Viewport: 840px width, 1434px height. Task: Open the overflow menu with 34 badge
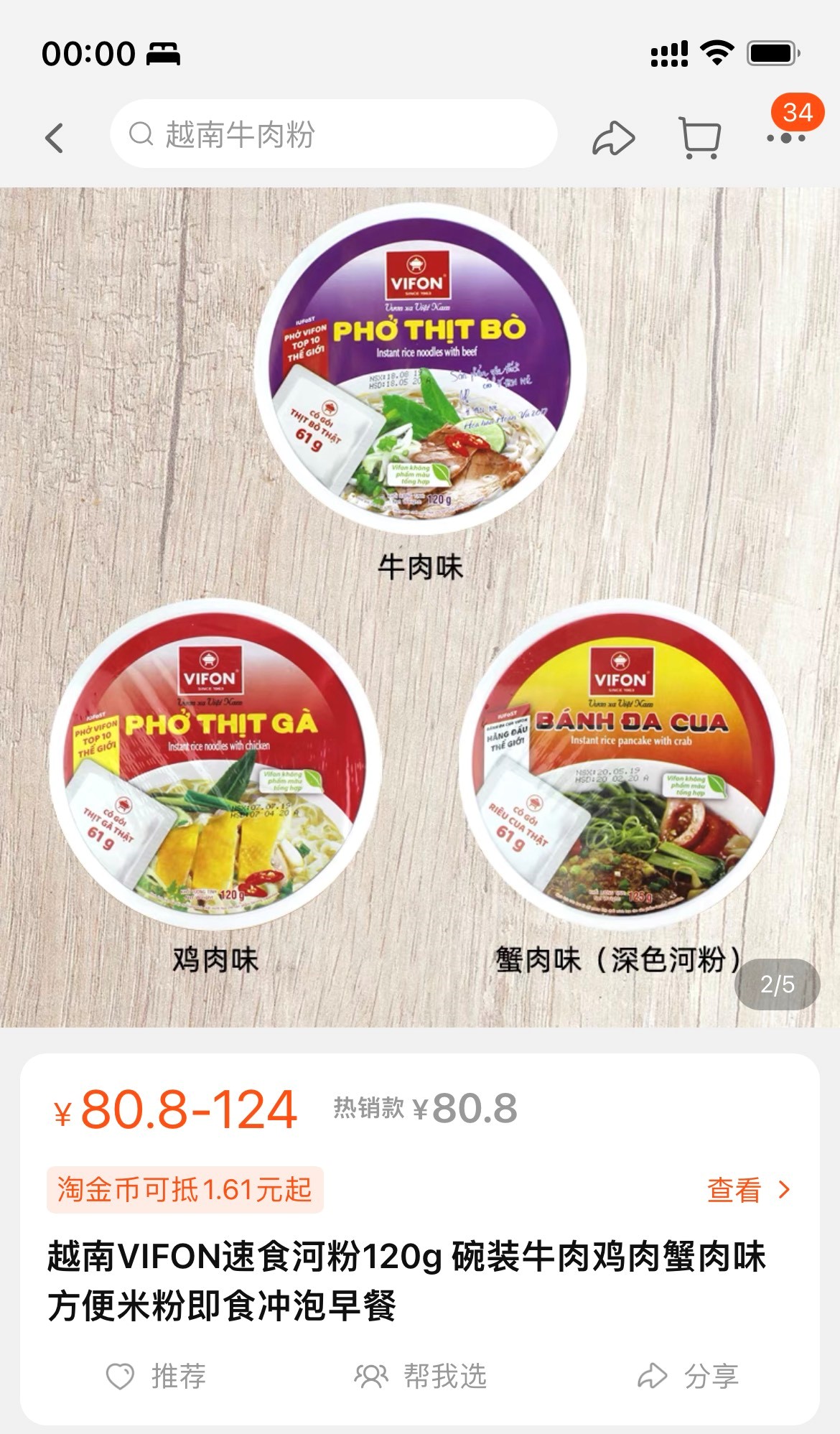point(785,136)
